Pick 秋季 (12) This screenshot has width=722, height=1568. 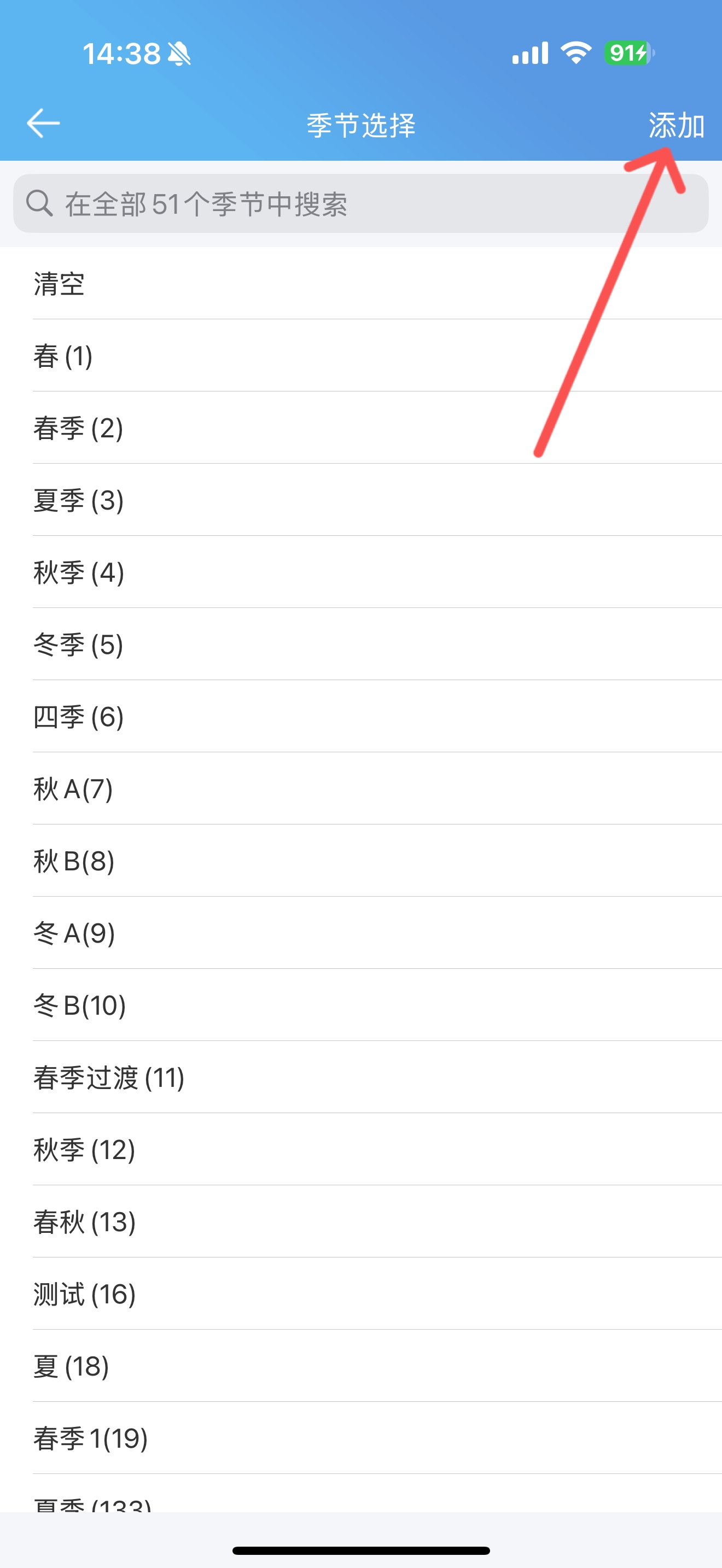[x=361, y=1149]
